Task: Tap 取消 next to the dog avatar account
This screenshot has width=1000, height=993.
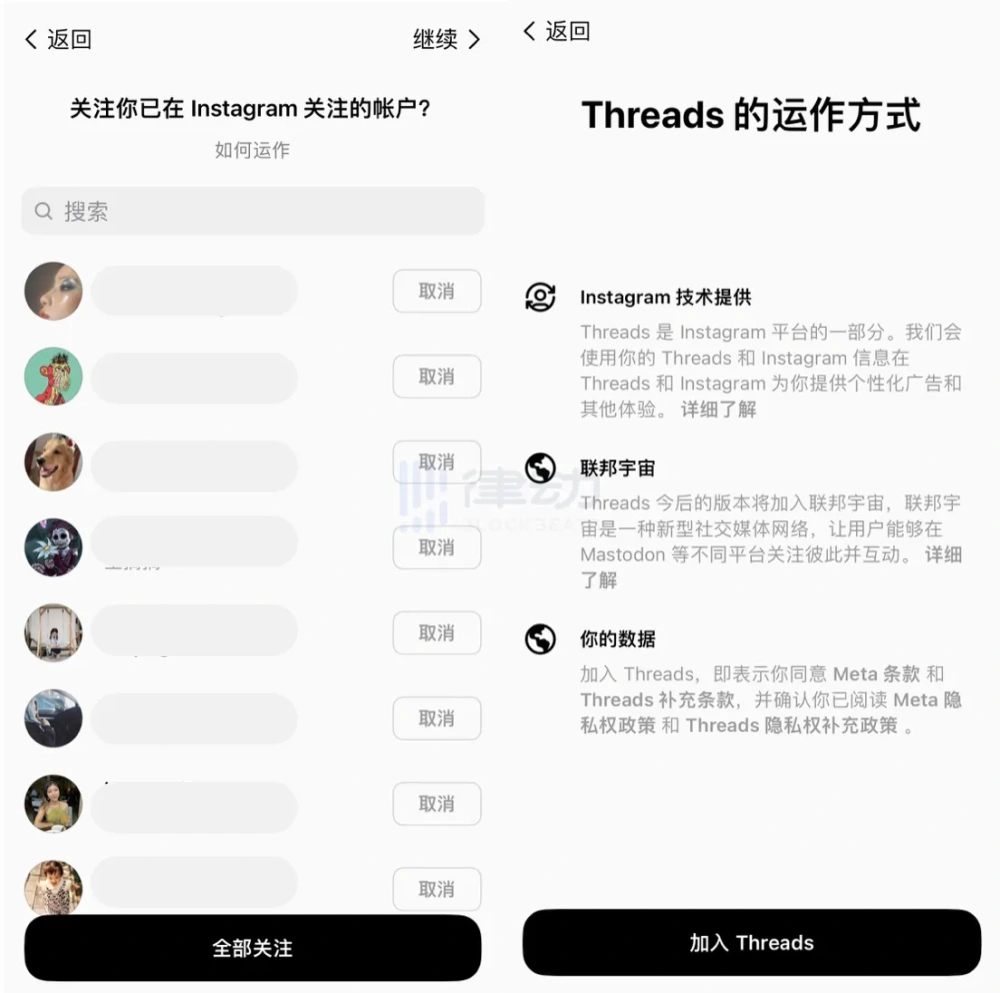Action: coord(436,462)
